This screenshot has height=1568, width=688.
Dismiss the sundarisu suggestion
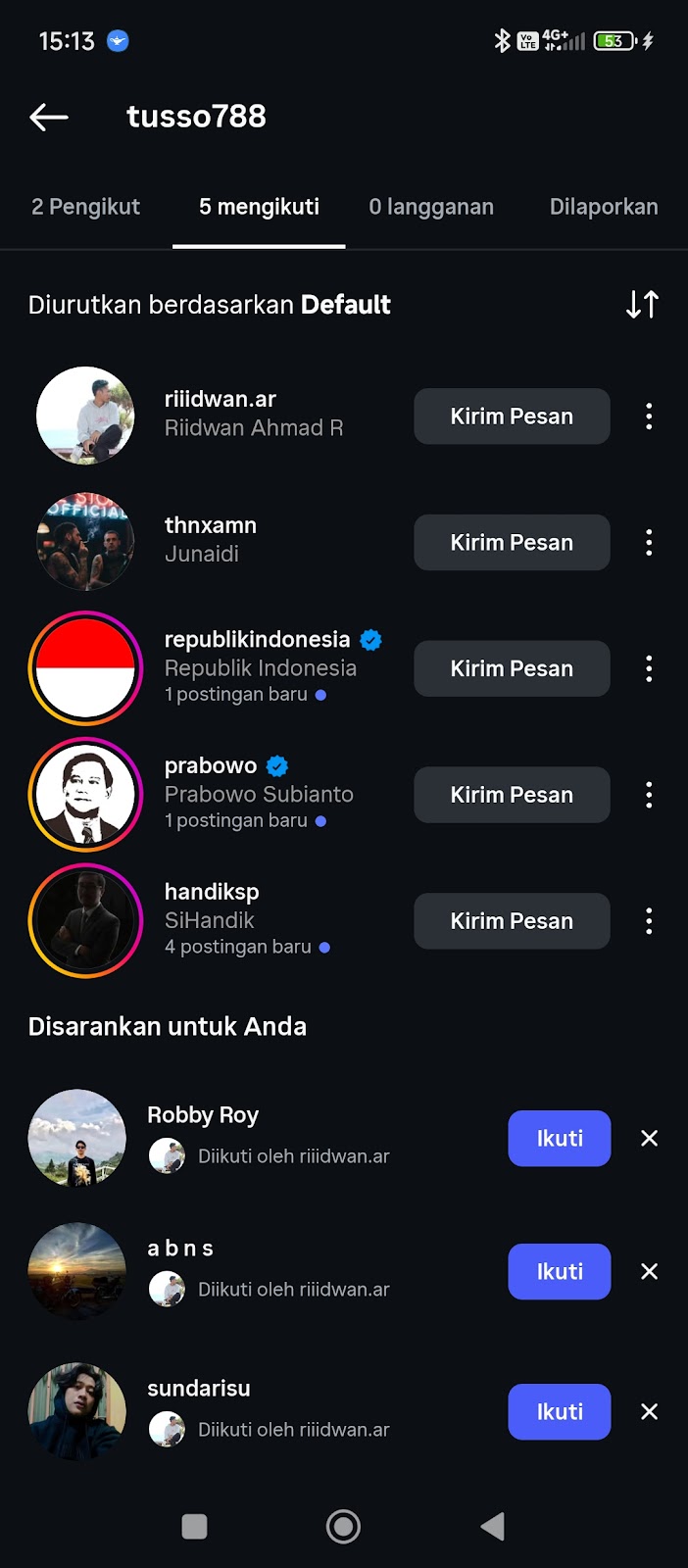[x=649, y=1412]
